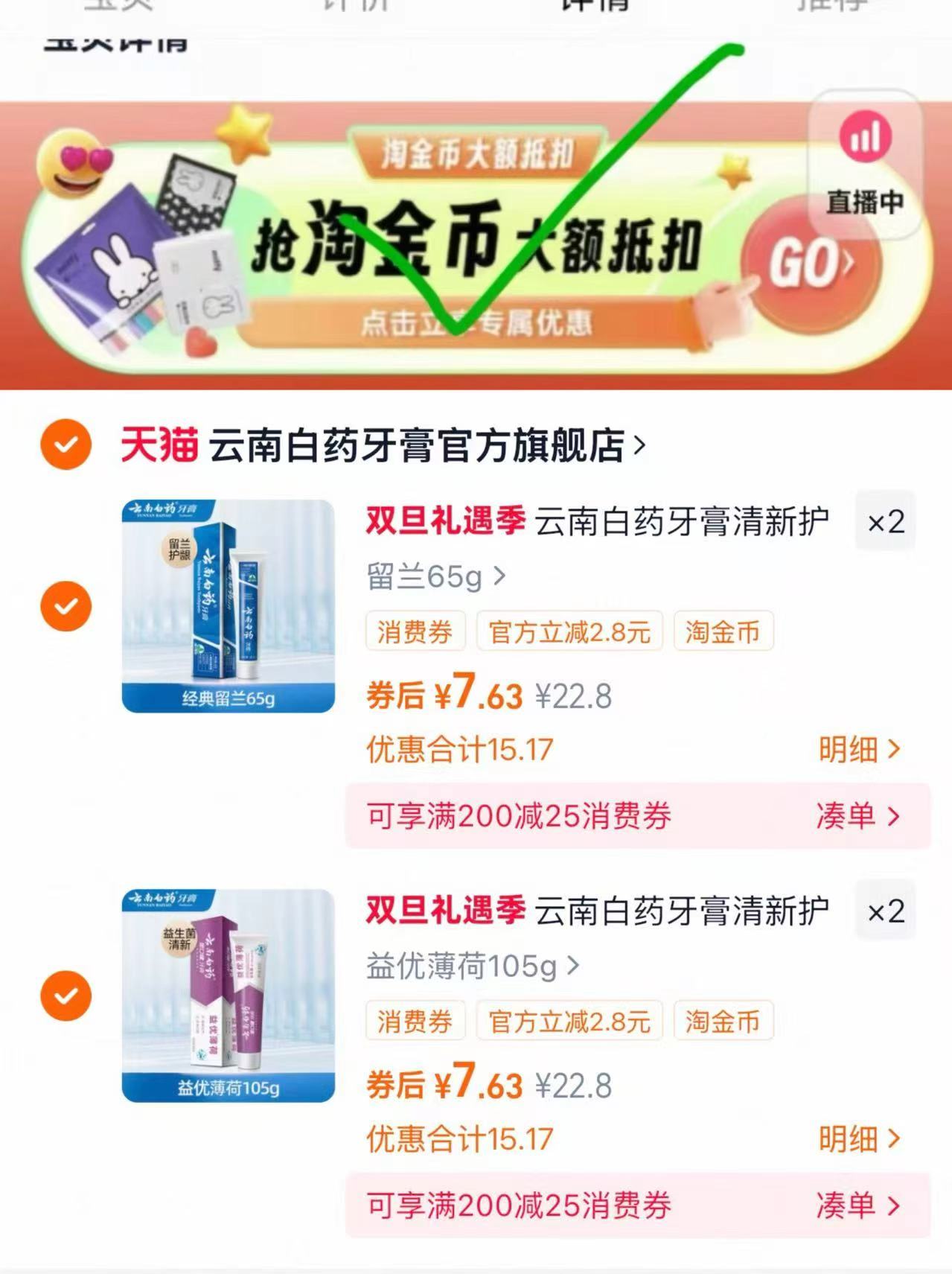Open 益优薄荷105g spec selector chevron
952x1274 pixels.
click(x=571, y=964)
